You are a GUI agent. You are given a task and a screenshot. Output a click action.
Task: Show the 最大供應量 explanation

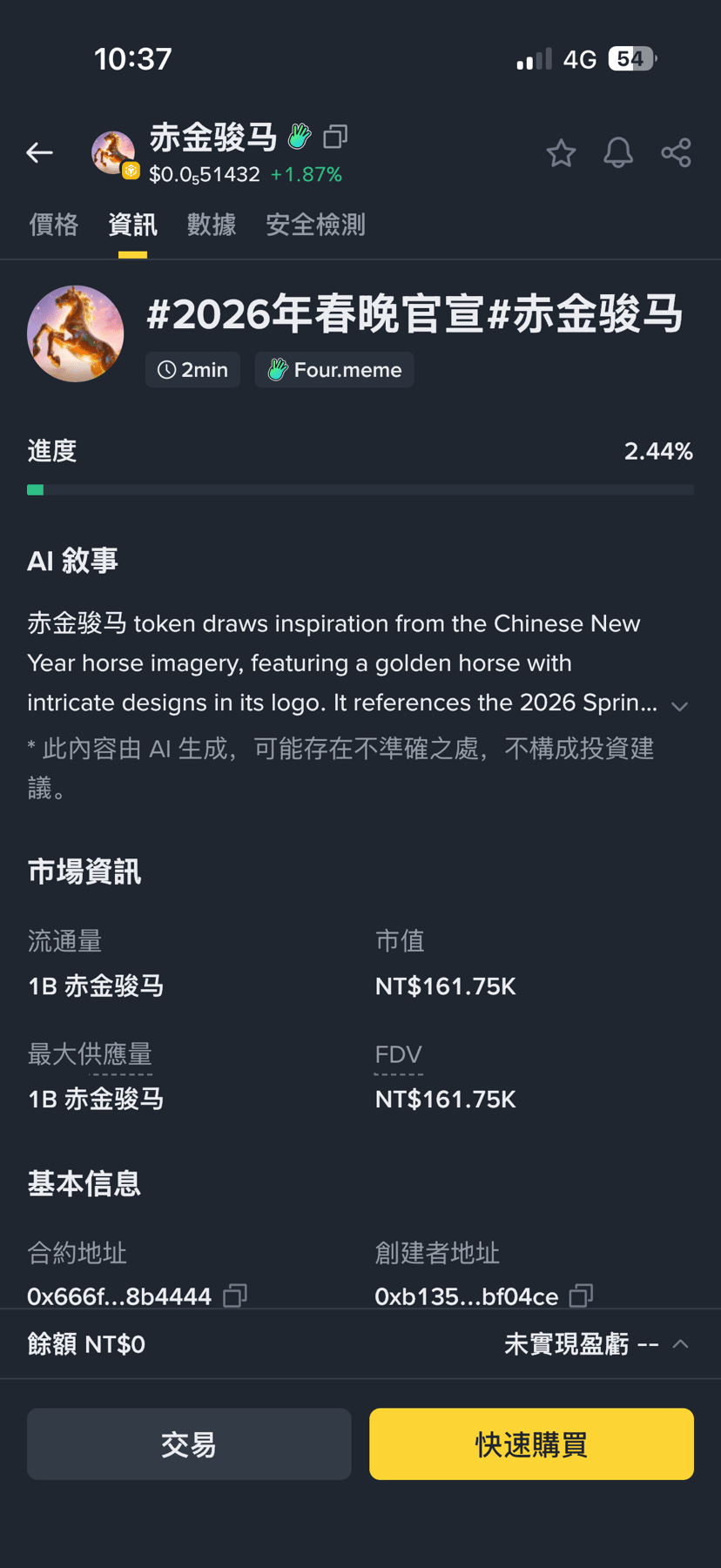90,1055
